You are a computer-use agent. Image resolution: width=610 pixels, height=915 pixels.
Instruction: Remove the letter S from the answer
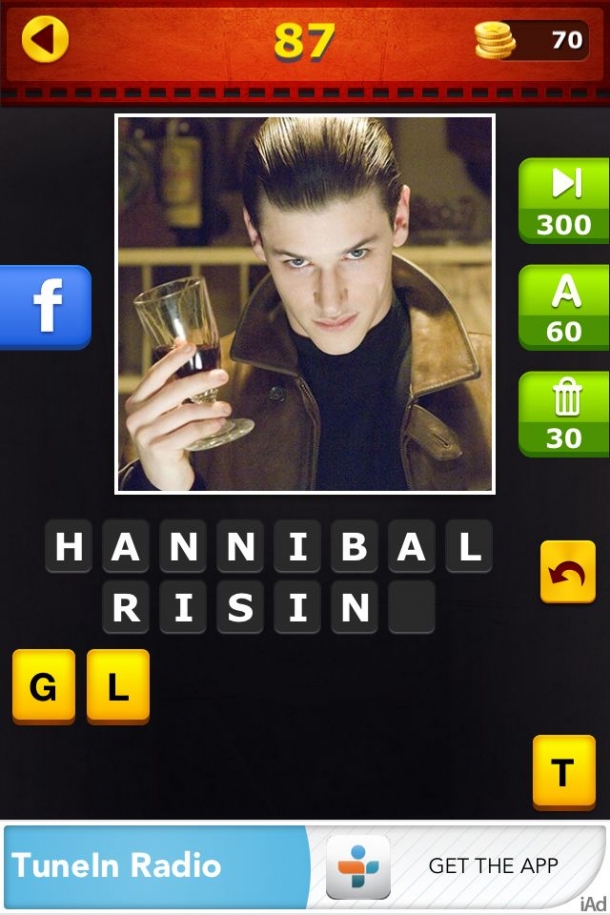coord(240,608)
